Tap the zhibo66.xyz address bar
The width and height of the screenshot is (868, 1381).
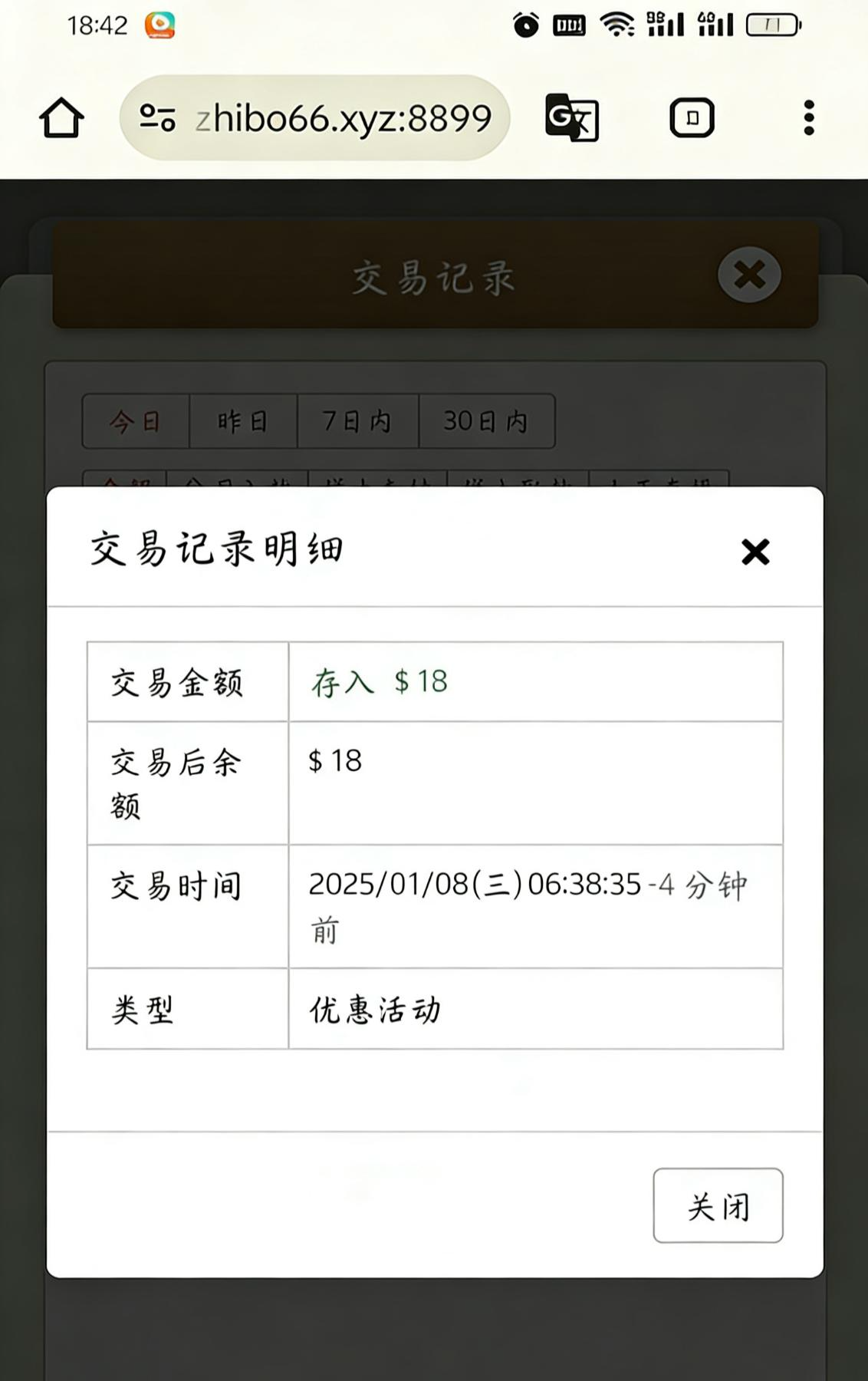tap(343, 118)
